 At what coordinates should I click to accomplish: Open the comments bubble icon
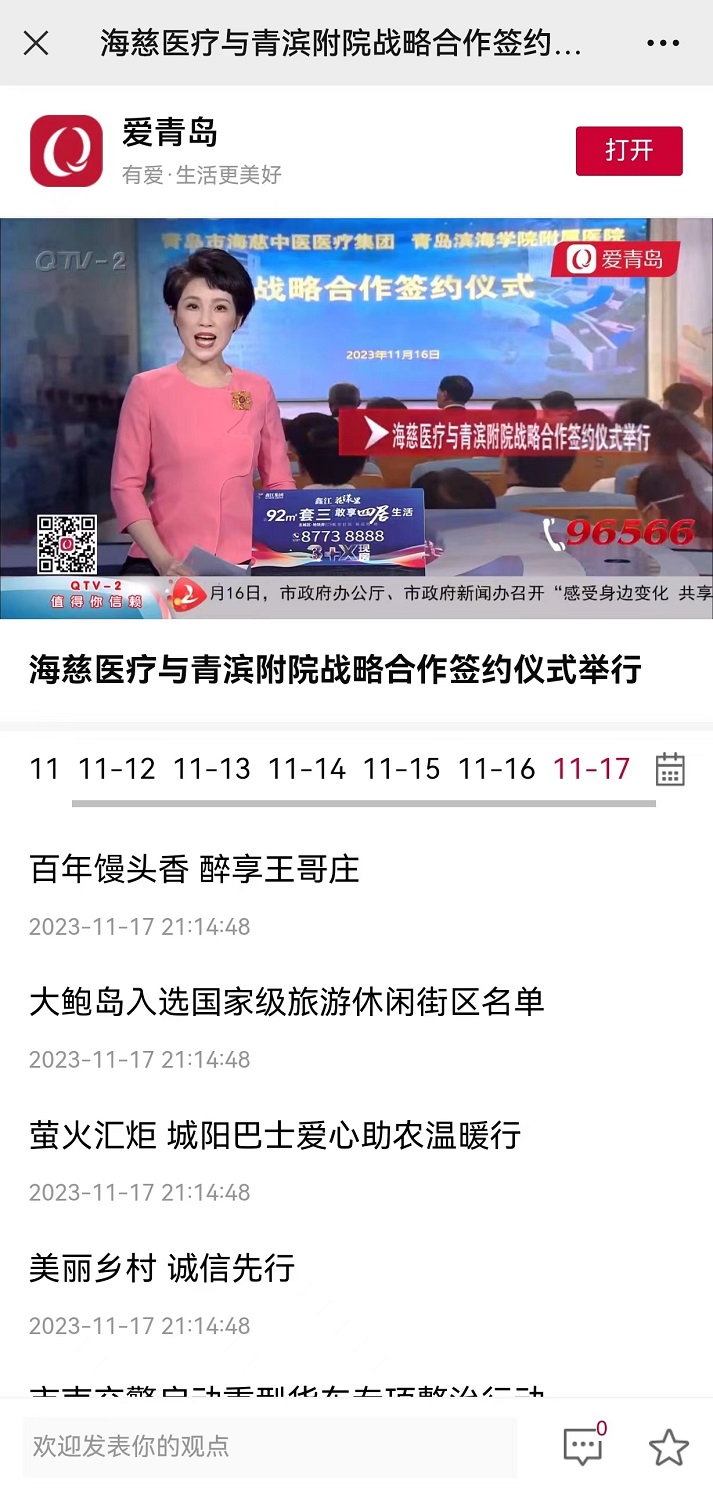coord(583,1446)
